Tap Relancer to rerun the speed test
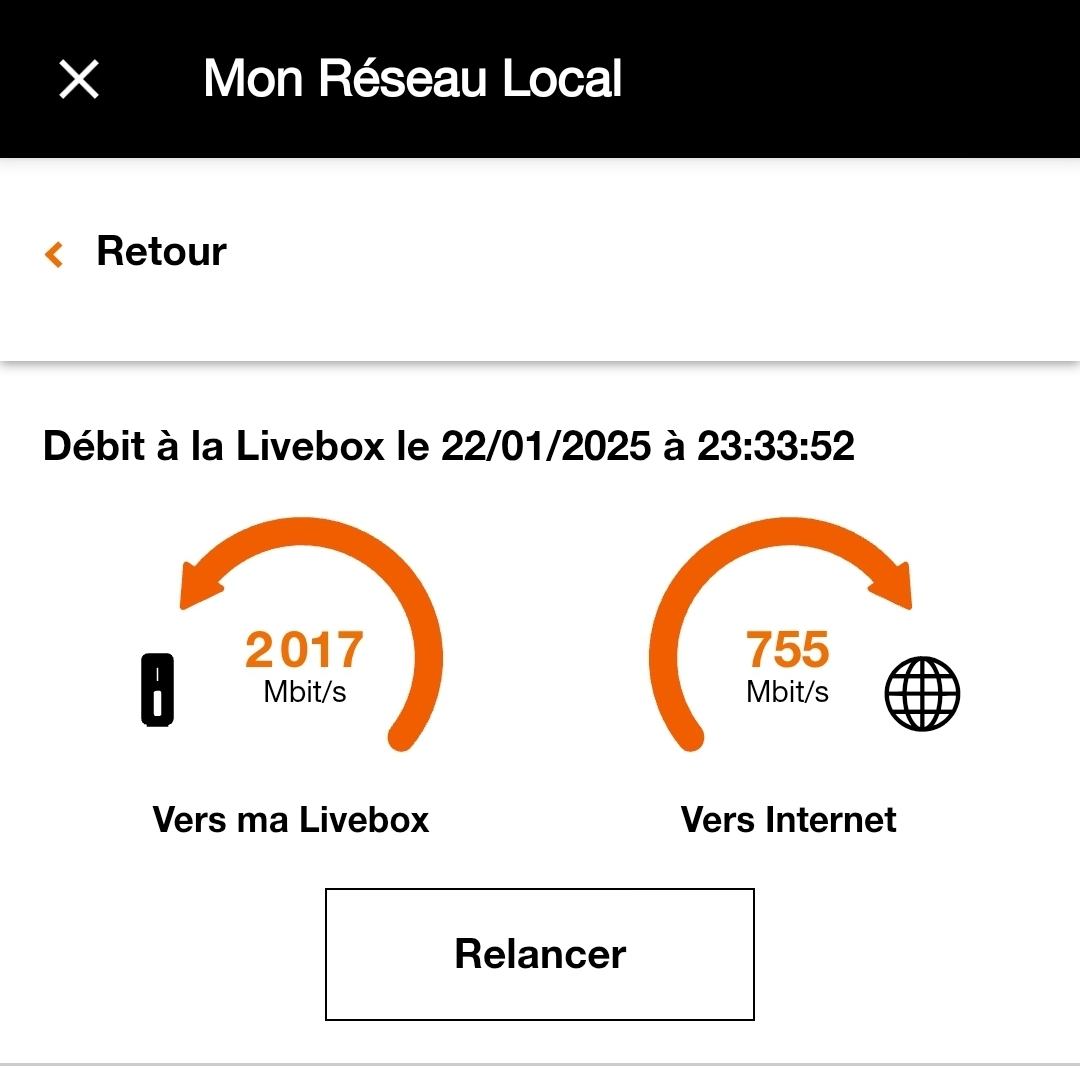The image size is (1080, 1075). (540, 954)
